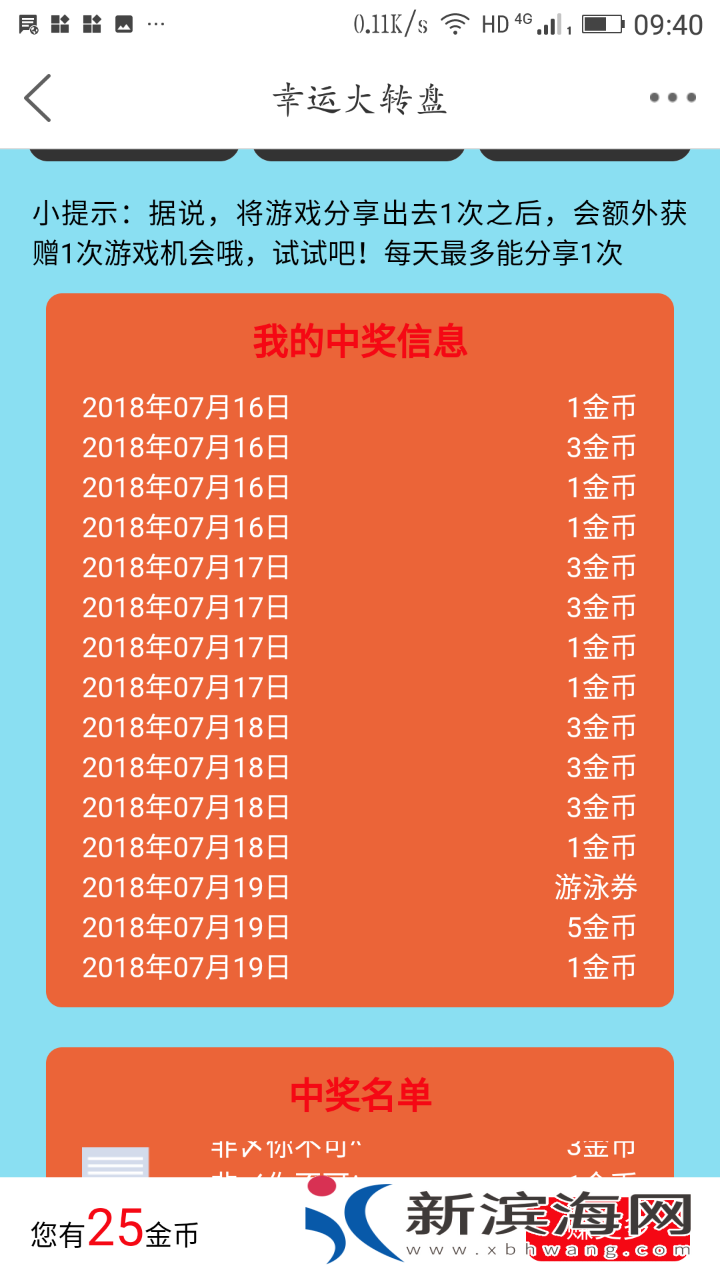Tap the 5金币 record dated 2018年07月19日
720x1280 pixels.
602,927
